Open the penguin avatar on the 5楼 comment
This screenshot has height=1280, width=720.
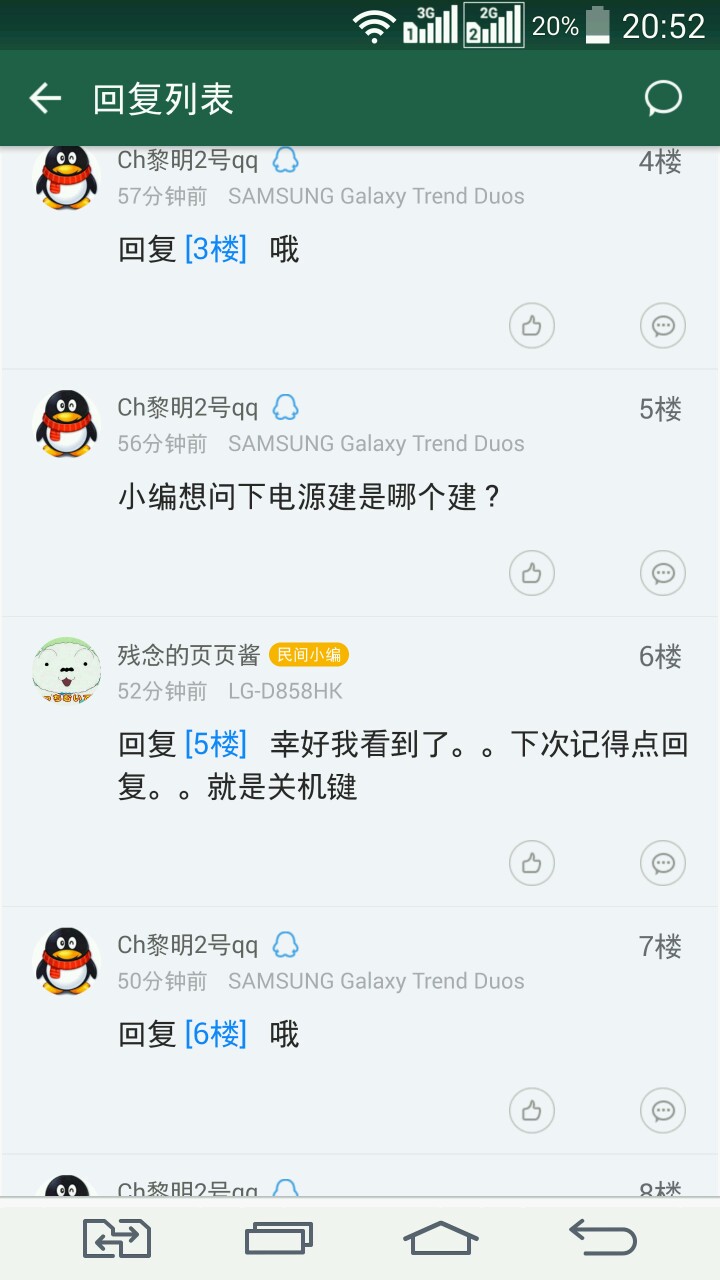(67, 424)
